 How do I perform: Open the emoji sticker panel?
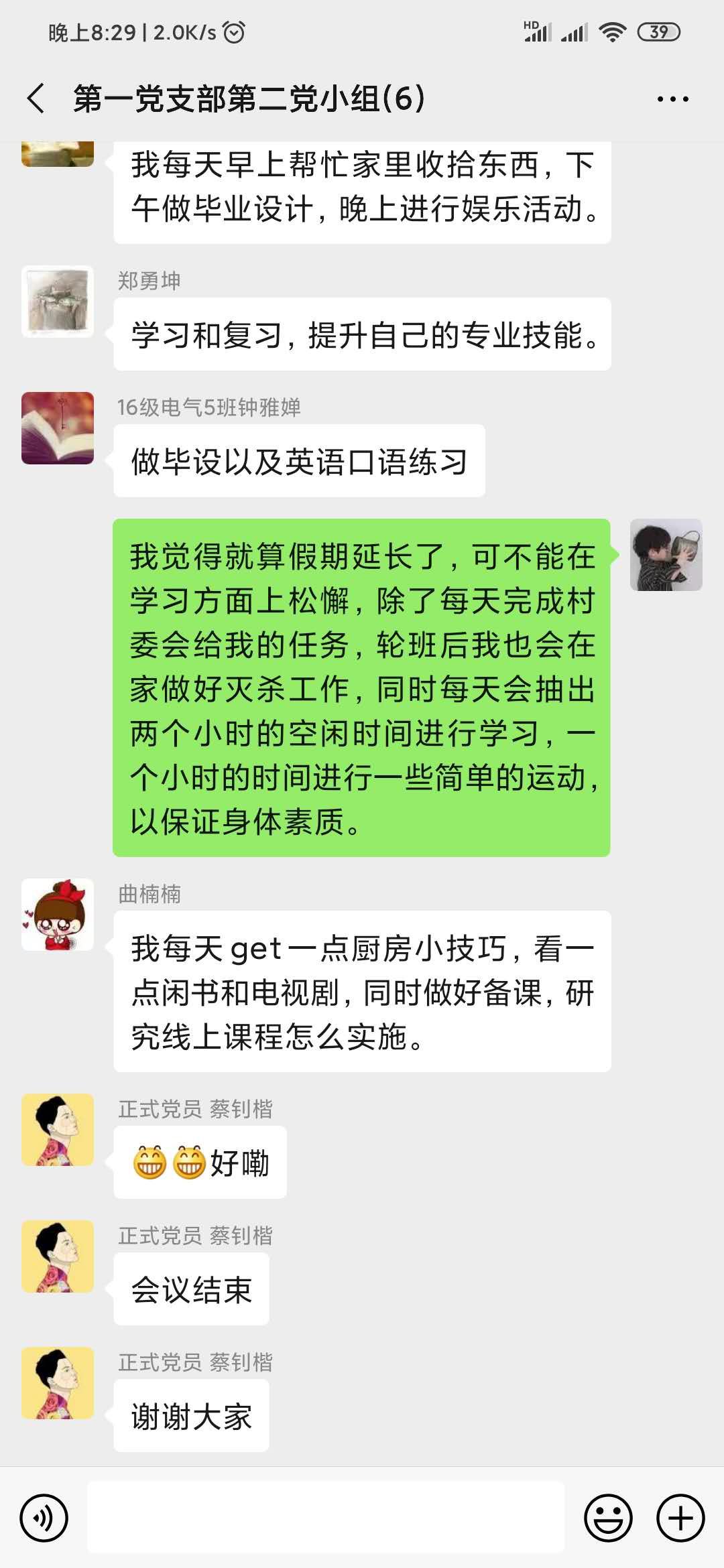pyautogui.click(x=608, y=1518)
